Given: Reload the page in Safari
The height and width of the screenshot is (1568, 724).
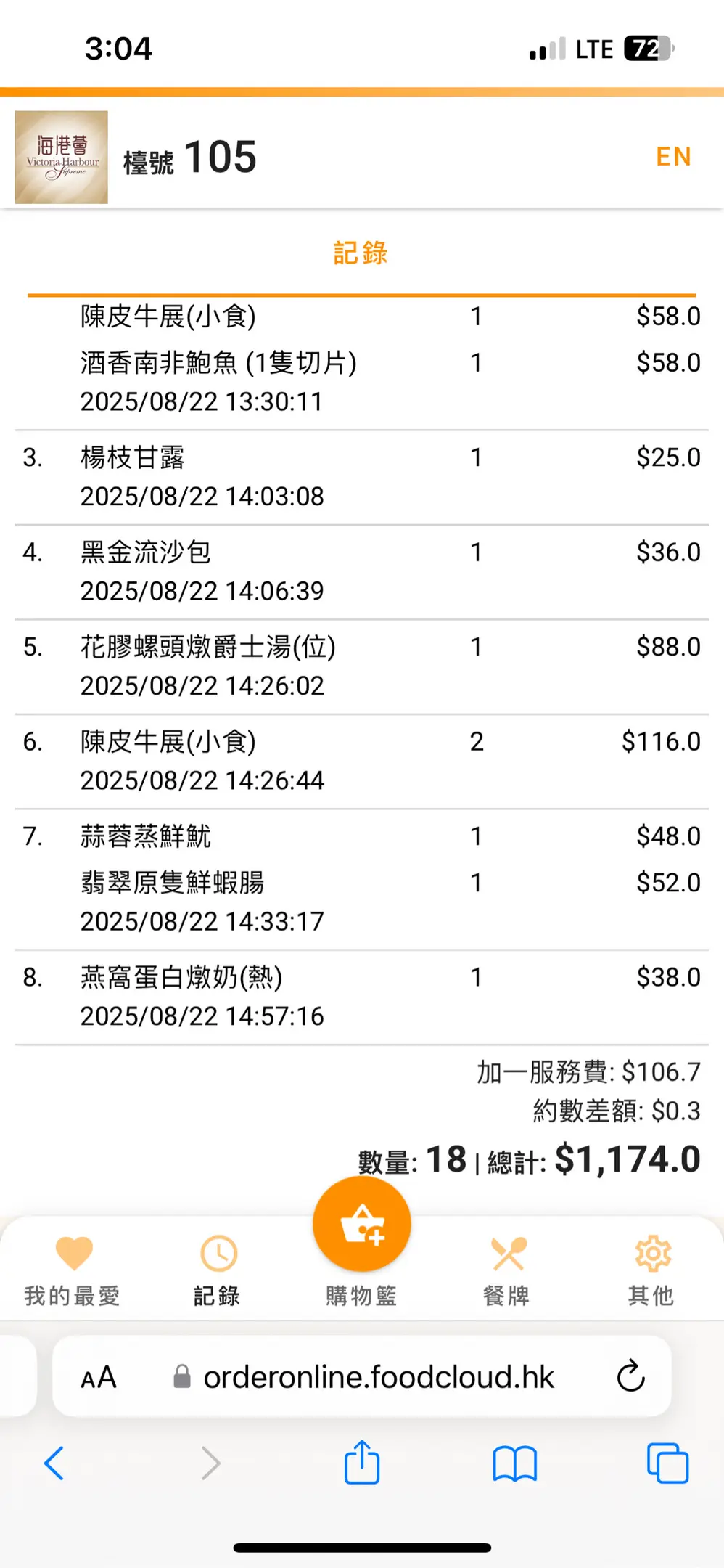Looking at the screenshot, I should 630,1376.
